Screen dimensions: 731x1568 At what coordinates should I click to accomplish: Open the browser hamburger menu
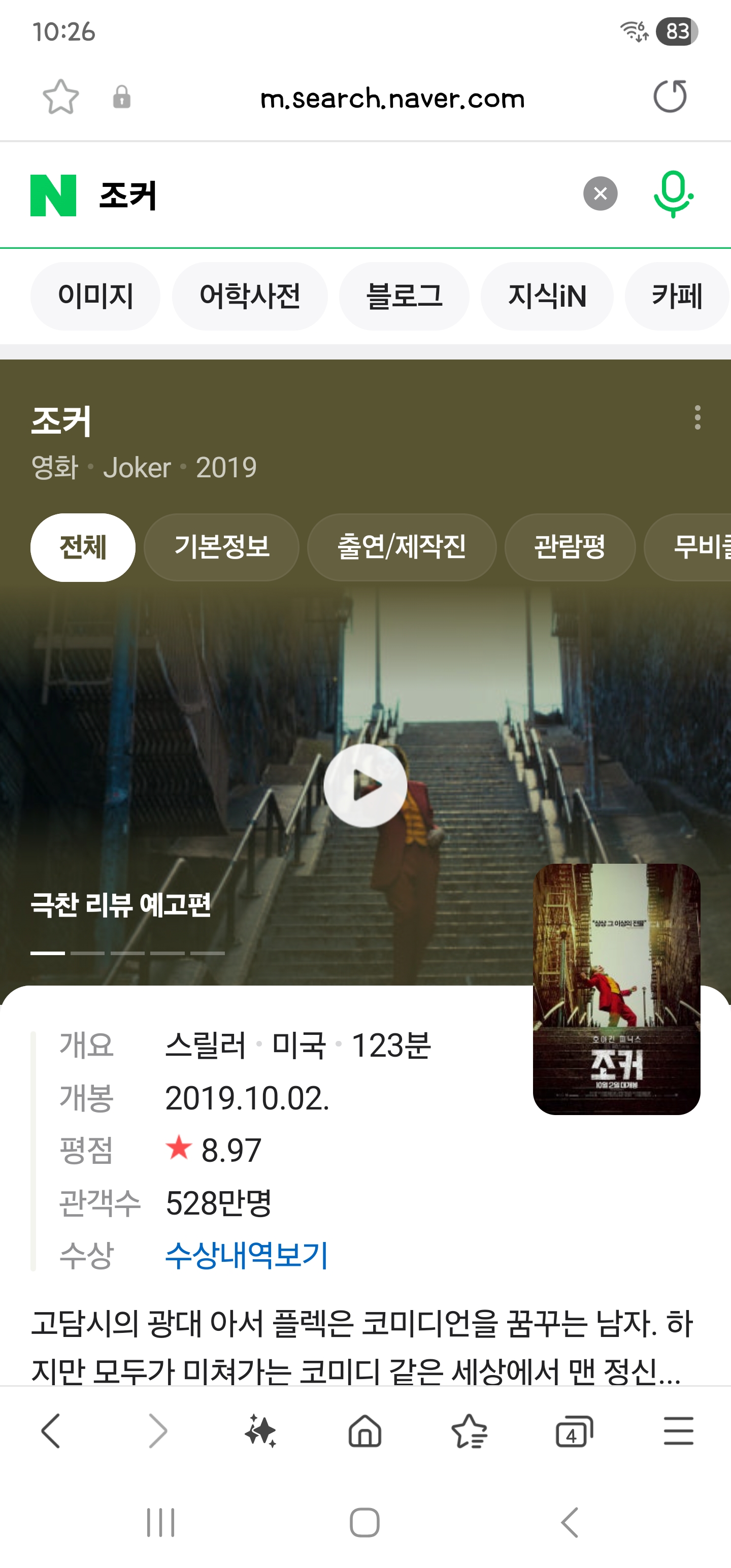tap(679, 1430)
